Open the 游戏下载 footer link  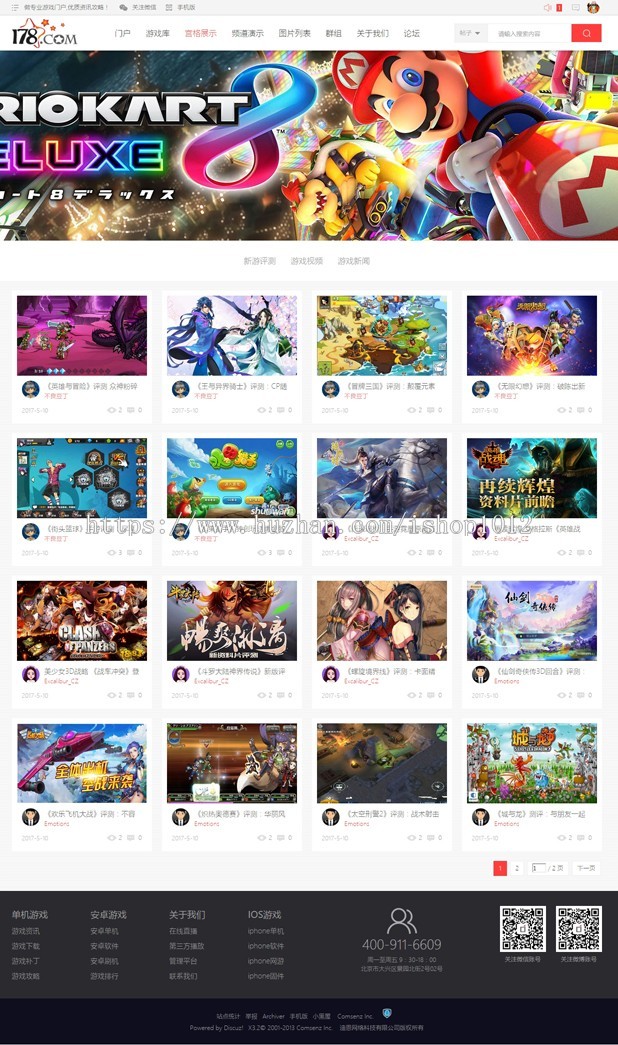coord(26,946)
